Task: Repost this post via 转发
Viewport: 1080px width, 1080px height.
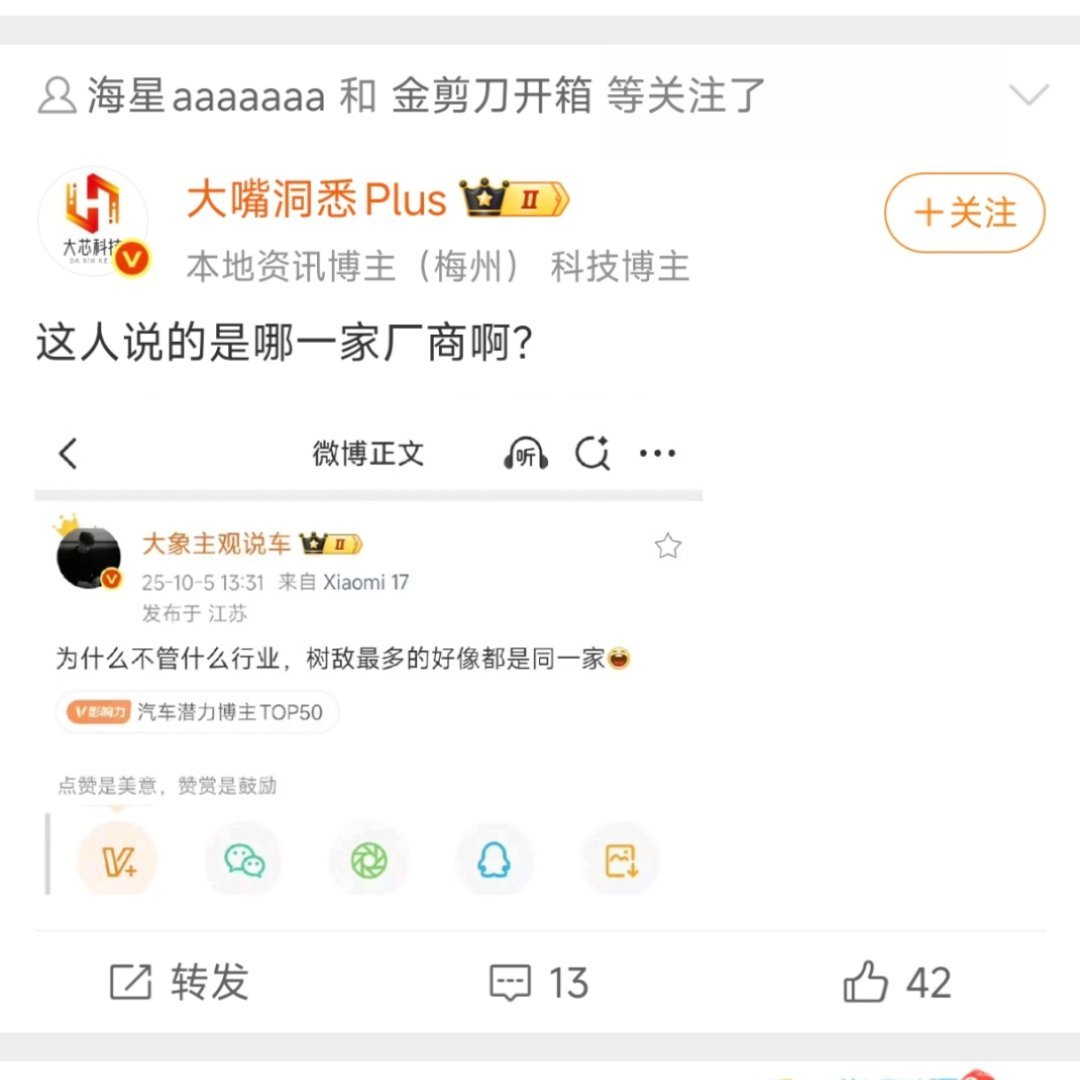Action: tap(179, 982)
